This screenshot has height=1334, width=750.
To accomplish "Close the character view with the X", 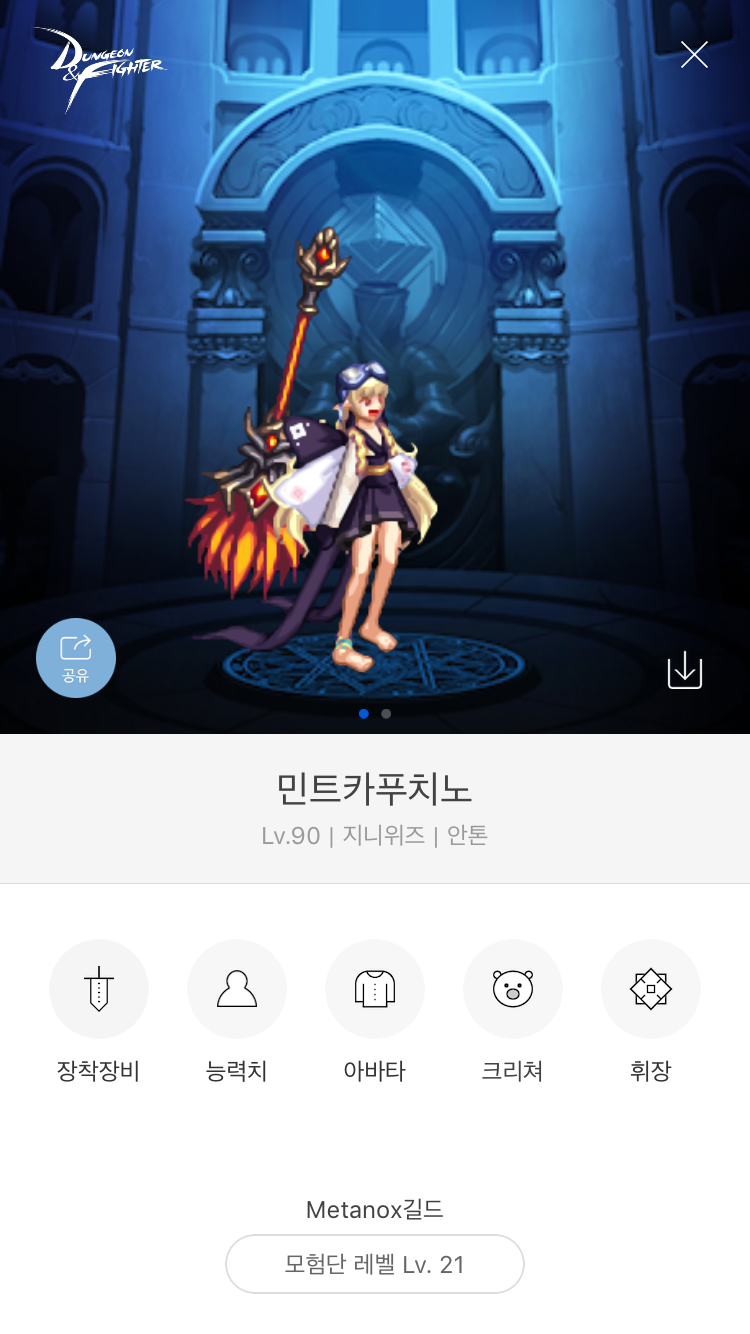I will click(694, 55).
